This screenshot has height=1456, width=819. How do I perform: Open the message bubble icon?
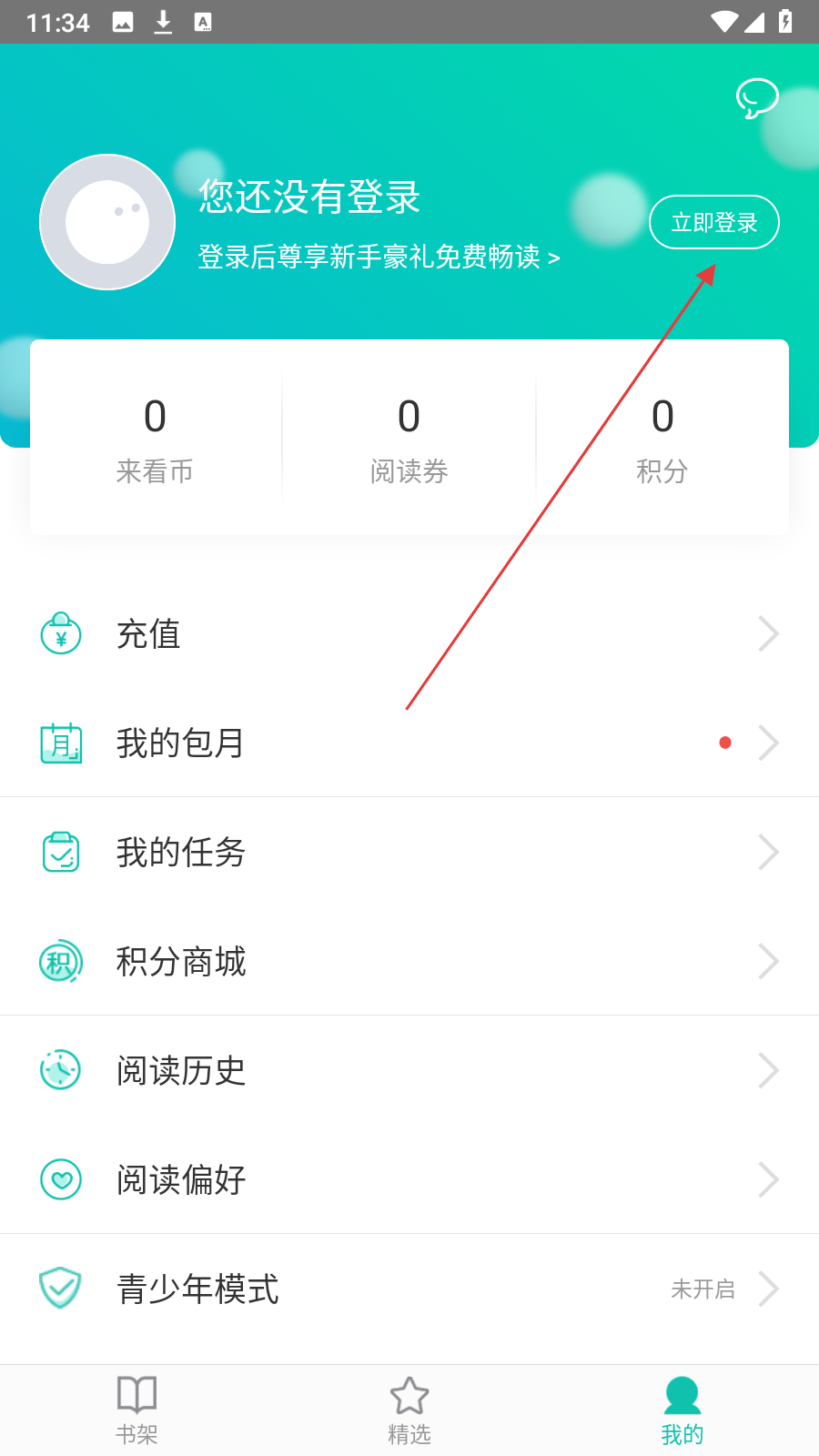(x=756, y=98)
